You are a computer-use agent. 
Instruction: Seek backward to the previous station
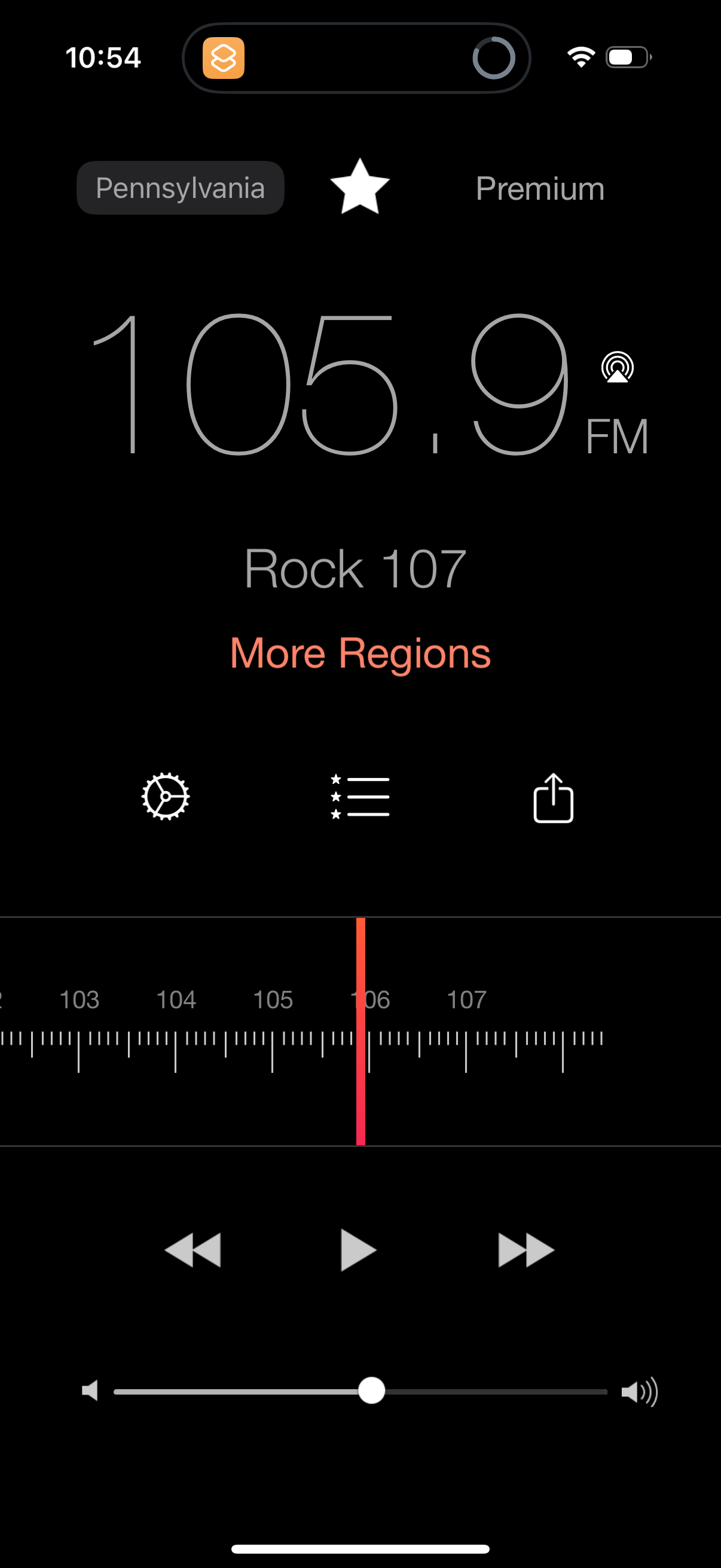(194, 1249)
